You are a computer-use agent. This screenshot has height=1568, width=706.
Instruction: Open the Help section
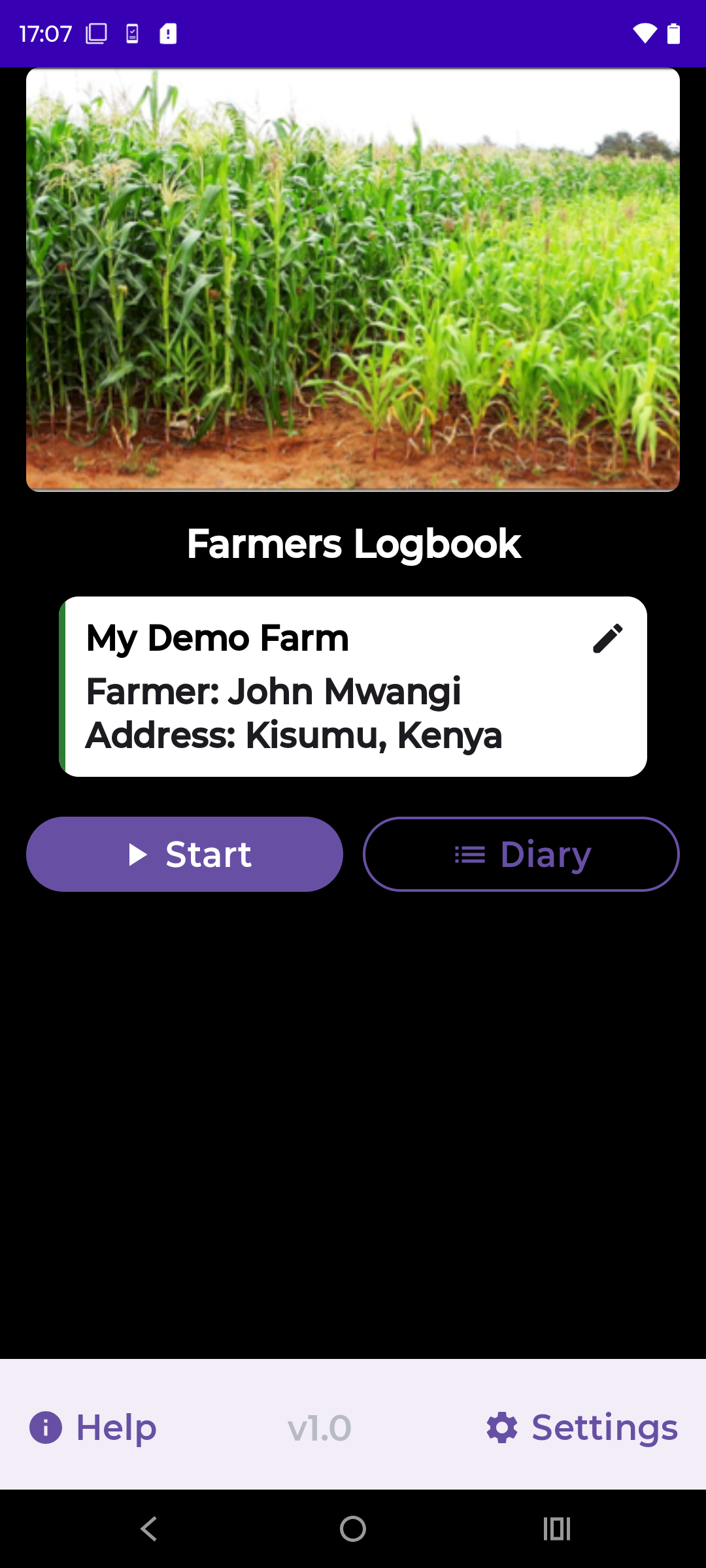coord(93,1428)
